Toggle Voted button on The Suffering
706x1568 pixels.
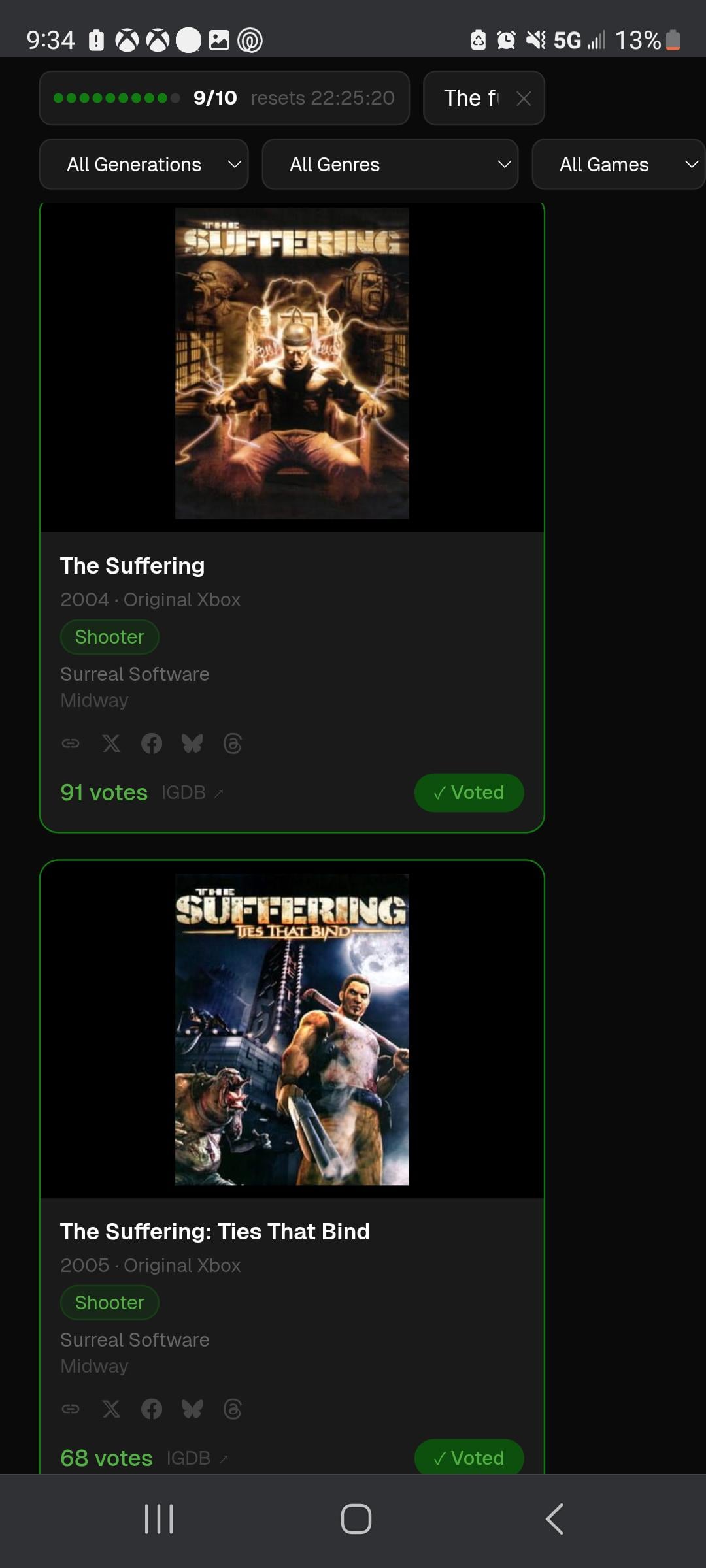coord(469,792)
